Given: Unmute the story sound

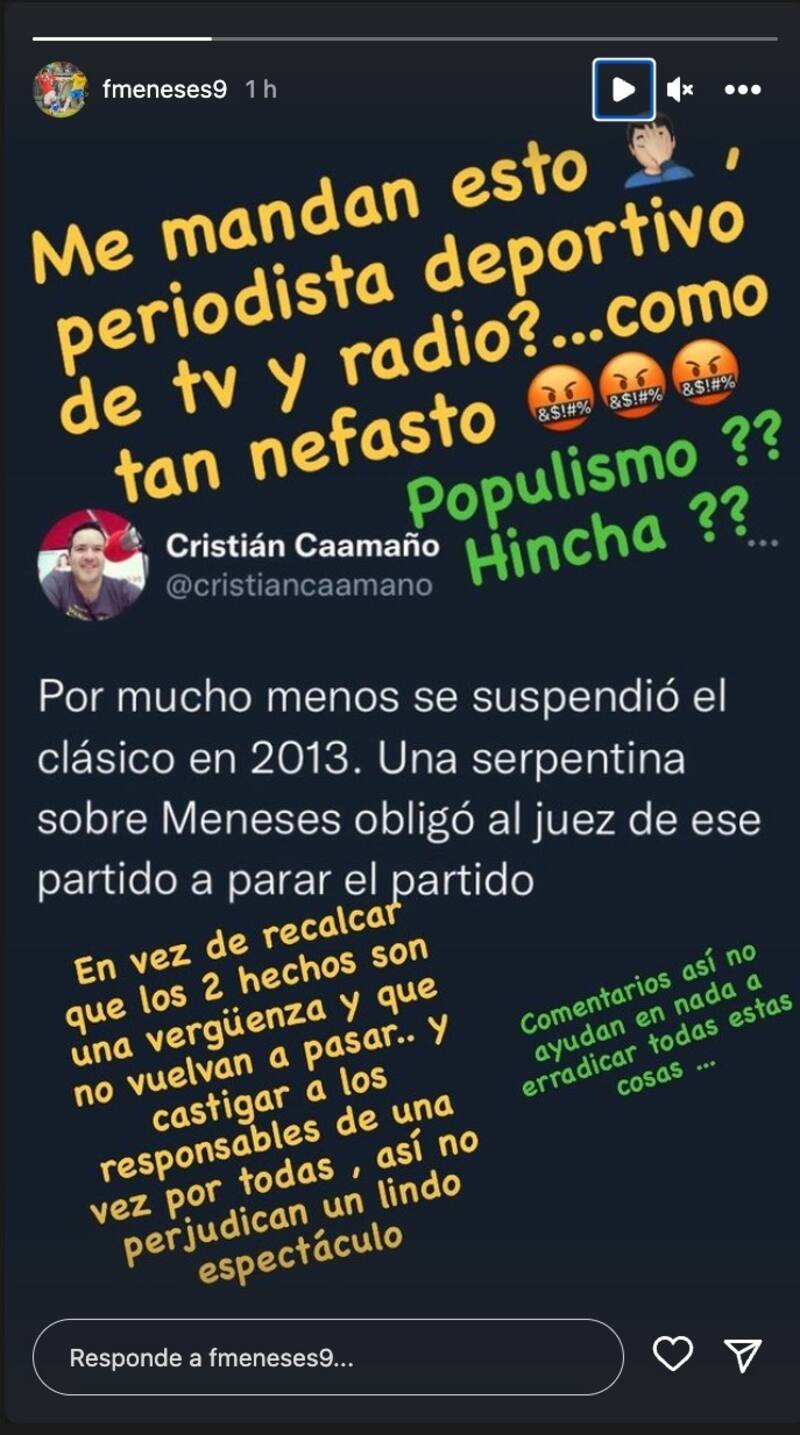Looking at the screenshot, I should coord(680,90).
